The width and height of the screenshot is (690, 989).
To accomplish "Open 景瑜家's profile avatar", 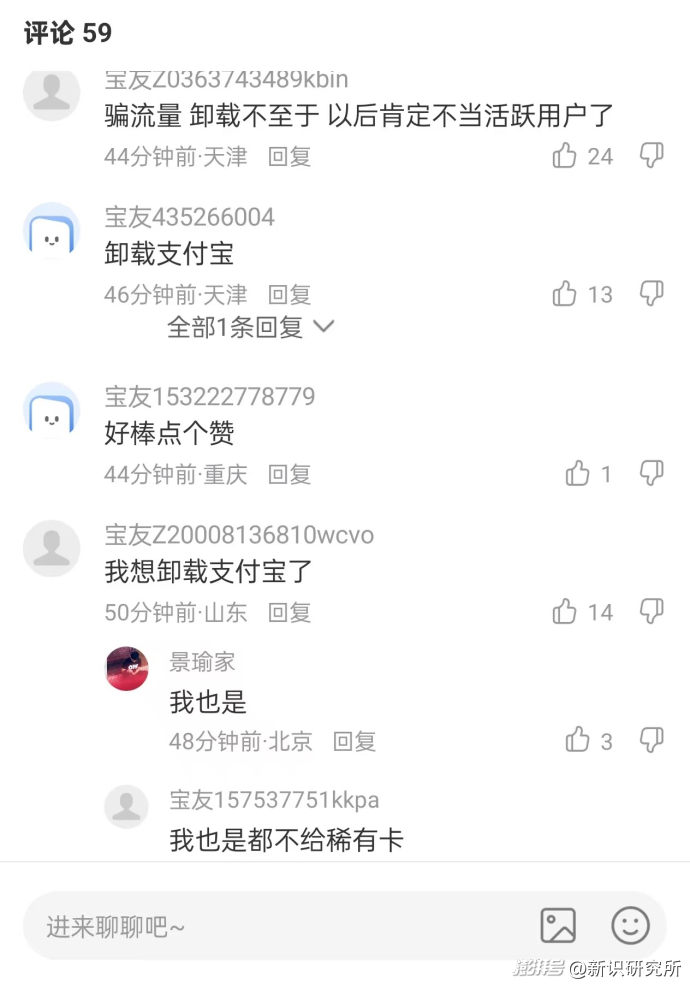I will tap(127, 668).
